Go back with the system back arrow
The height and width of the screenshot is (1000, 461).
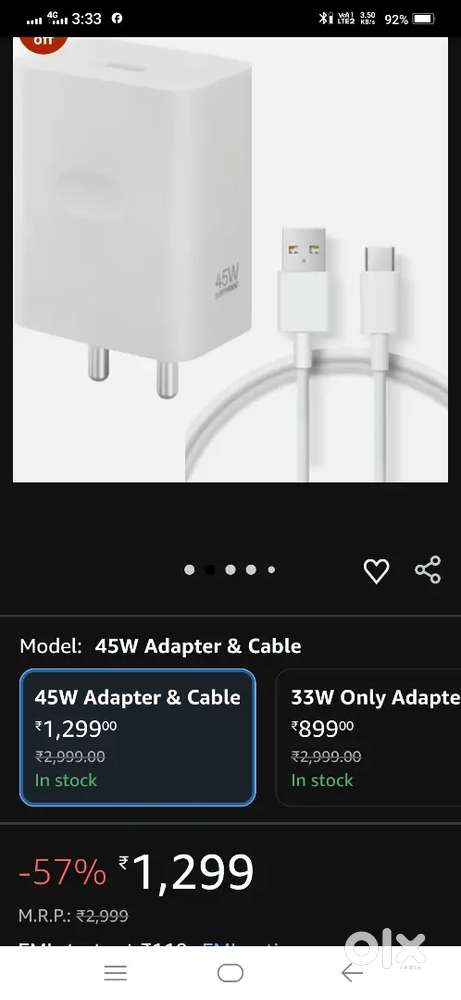click(x=351, y=973)
